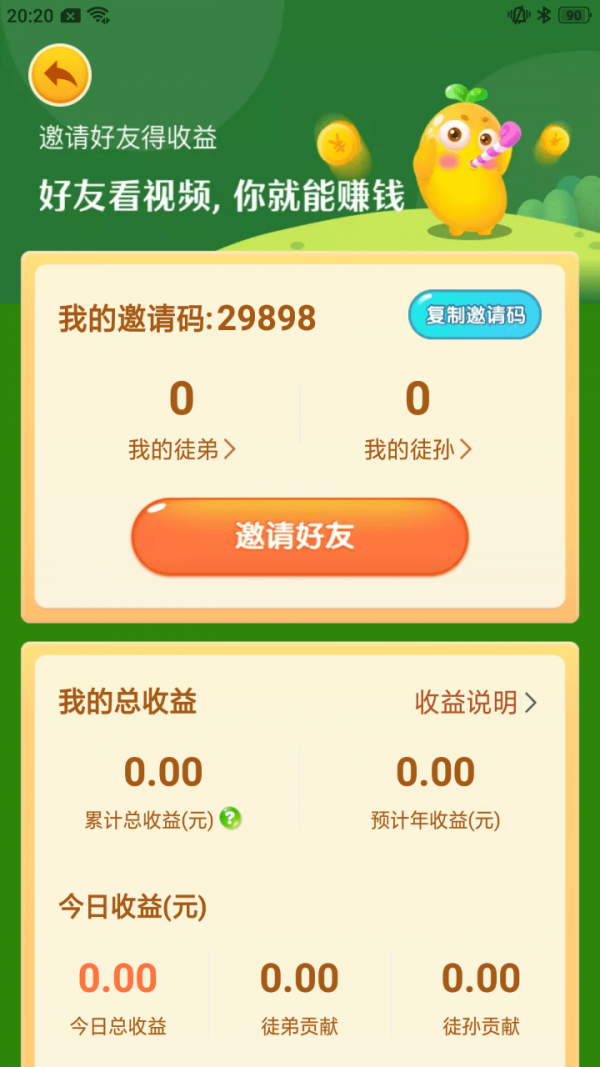
Task: Open 收益说明 details
Action: tap(476, 703)
